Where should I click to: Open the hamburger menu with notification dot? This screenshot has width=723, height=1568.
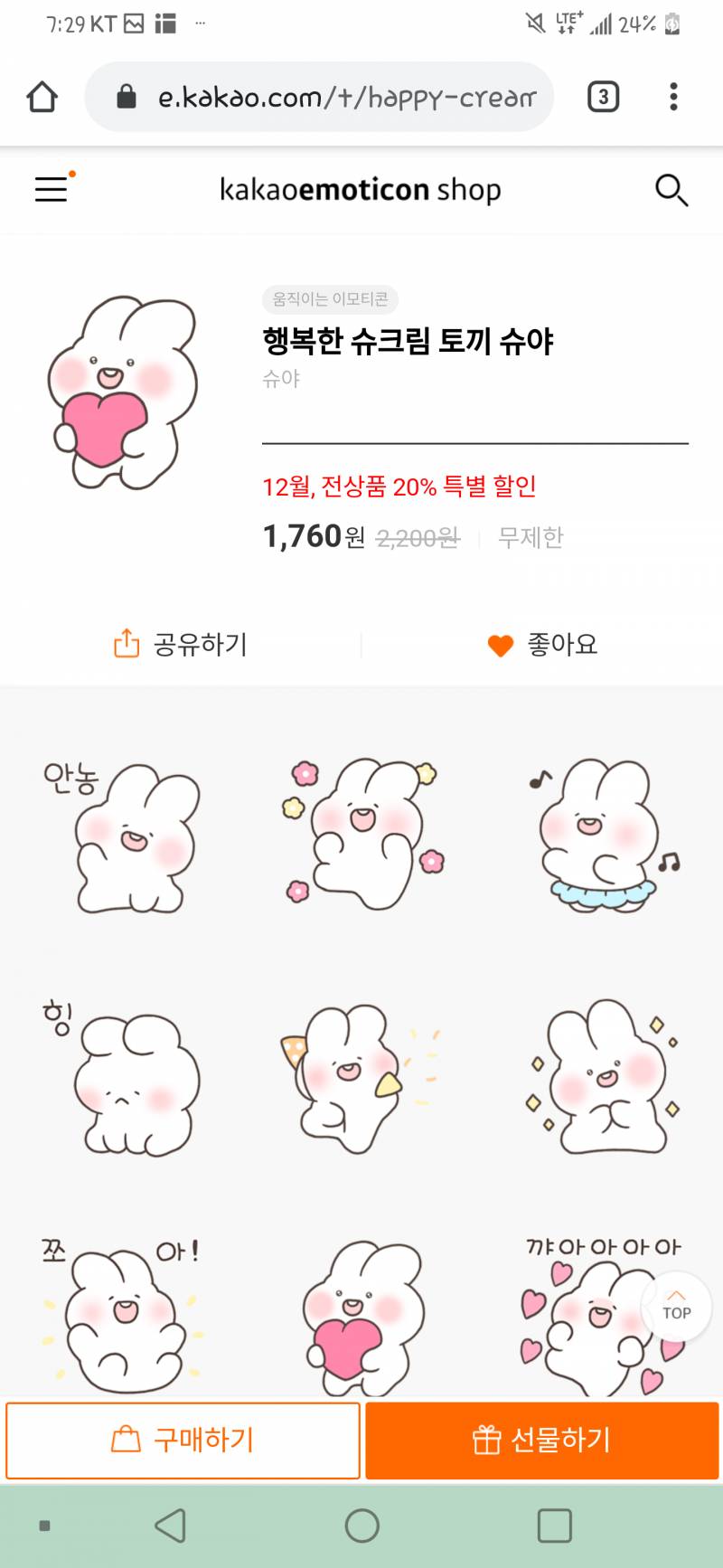51,190
